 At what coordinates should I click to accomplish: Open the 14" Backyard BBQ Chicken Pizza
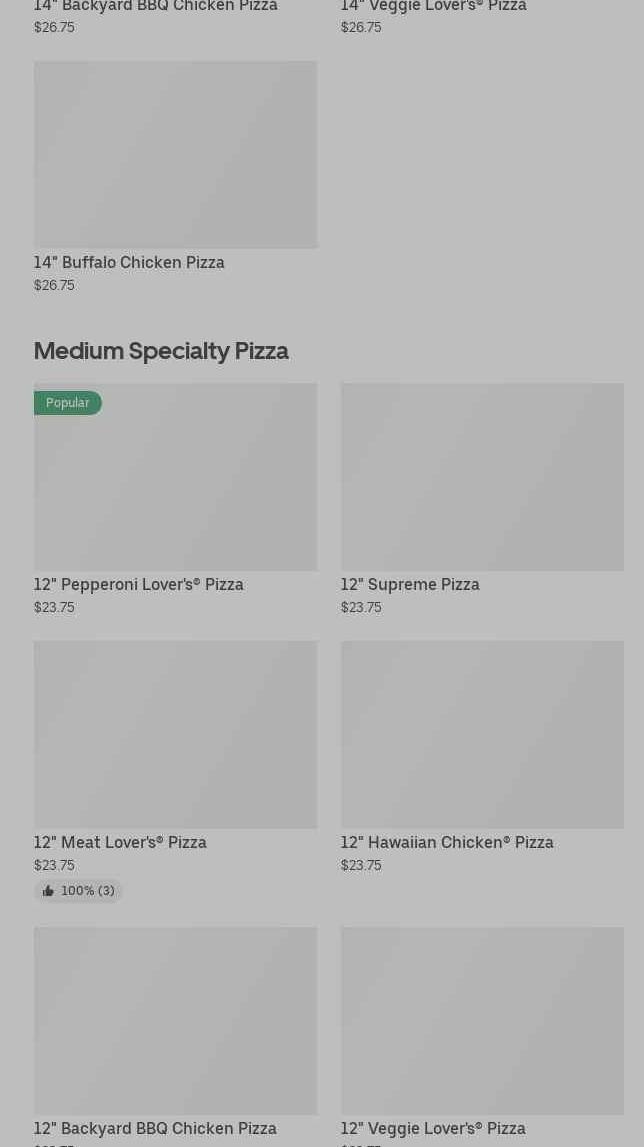click(x=176, y=17)
